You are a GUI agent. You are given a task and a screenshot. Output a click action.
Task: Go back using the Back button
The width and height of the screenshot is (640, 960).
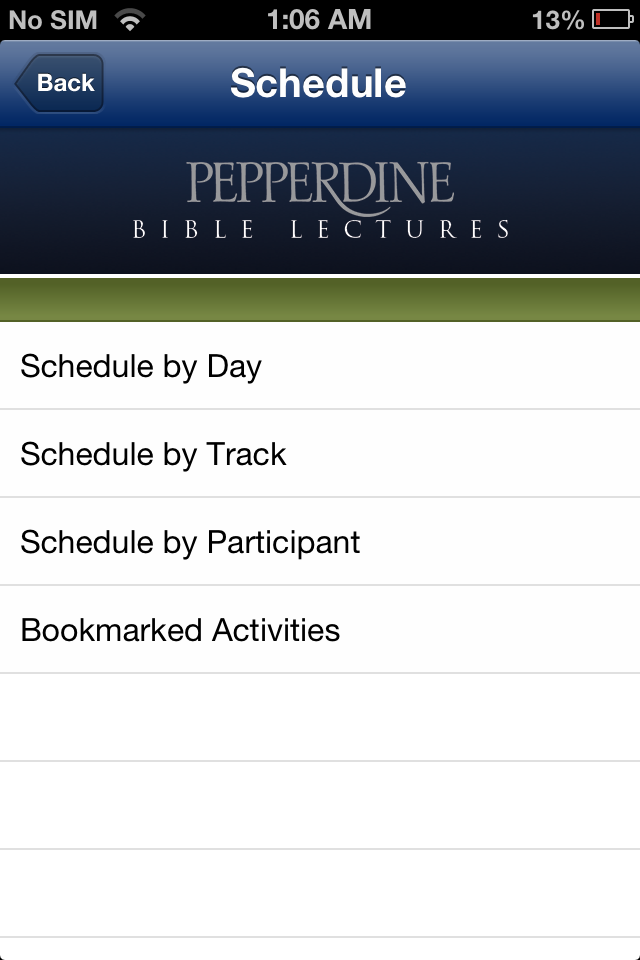pos(60,84)
